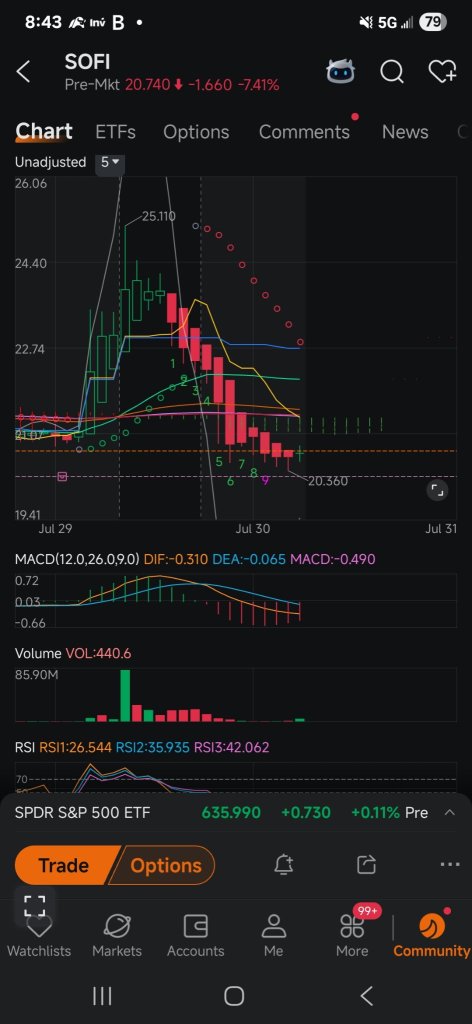Tap the system home button
Viewport: 472px width, 1024px height.
[234, 996]
